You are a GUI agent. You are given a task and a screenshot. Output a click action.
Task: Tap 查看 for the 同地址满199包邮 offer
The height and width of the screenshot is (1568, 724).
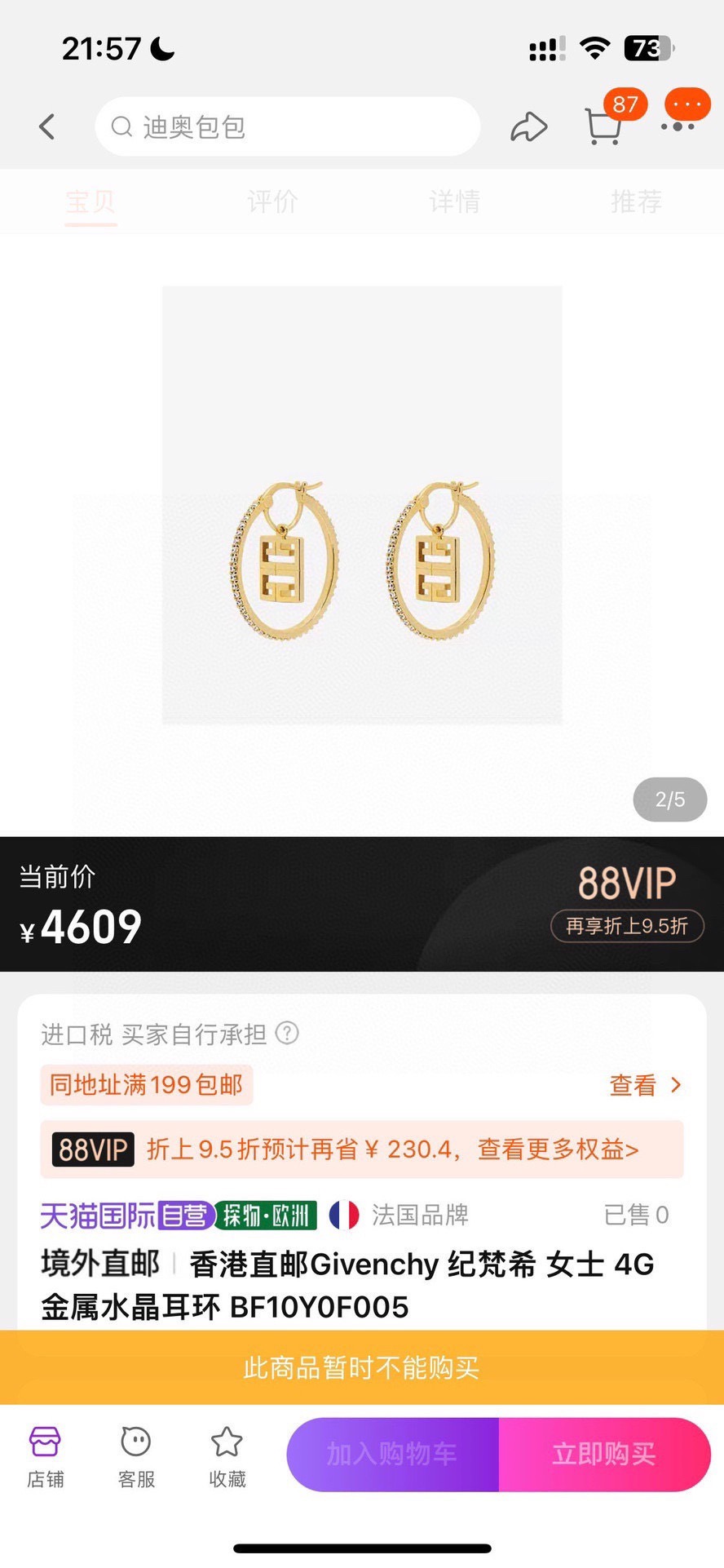coord(644,1085)
